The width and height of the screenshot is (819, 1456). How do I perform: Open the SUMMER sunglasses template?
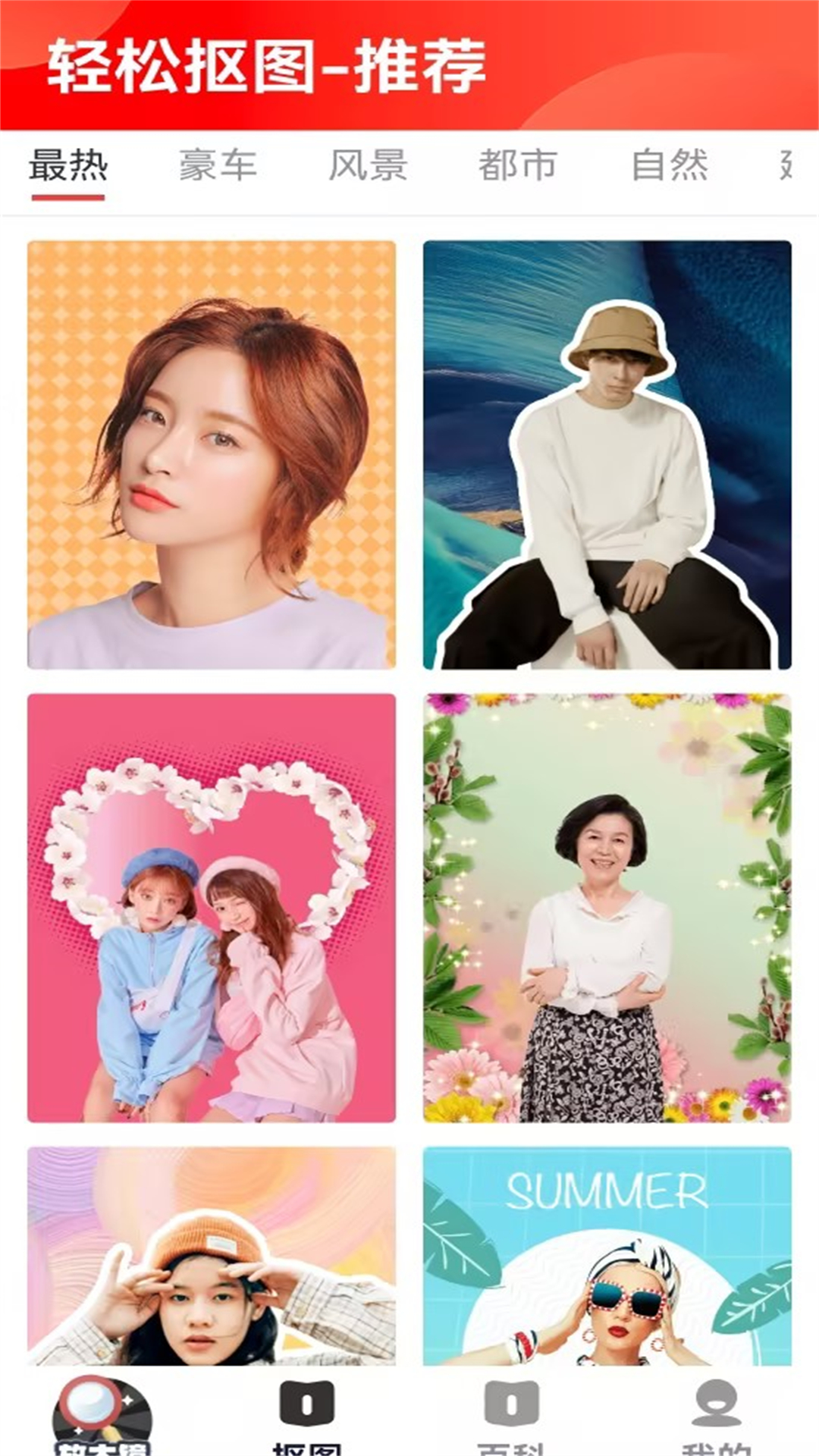tap(607, 1256)
